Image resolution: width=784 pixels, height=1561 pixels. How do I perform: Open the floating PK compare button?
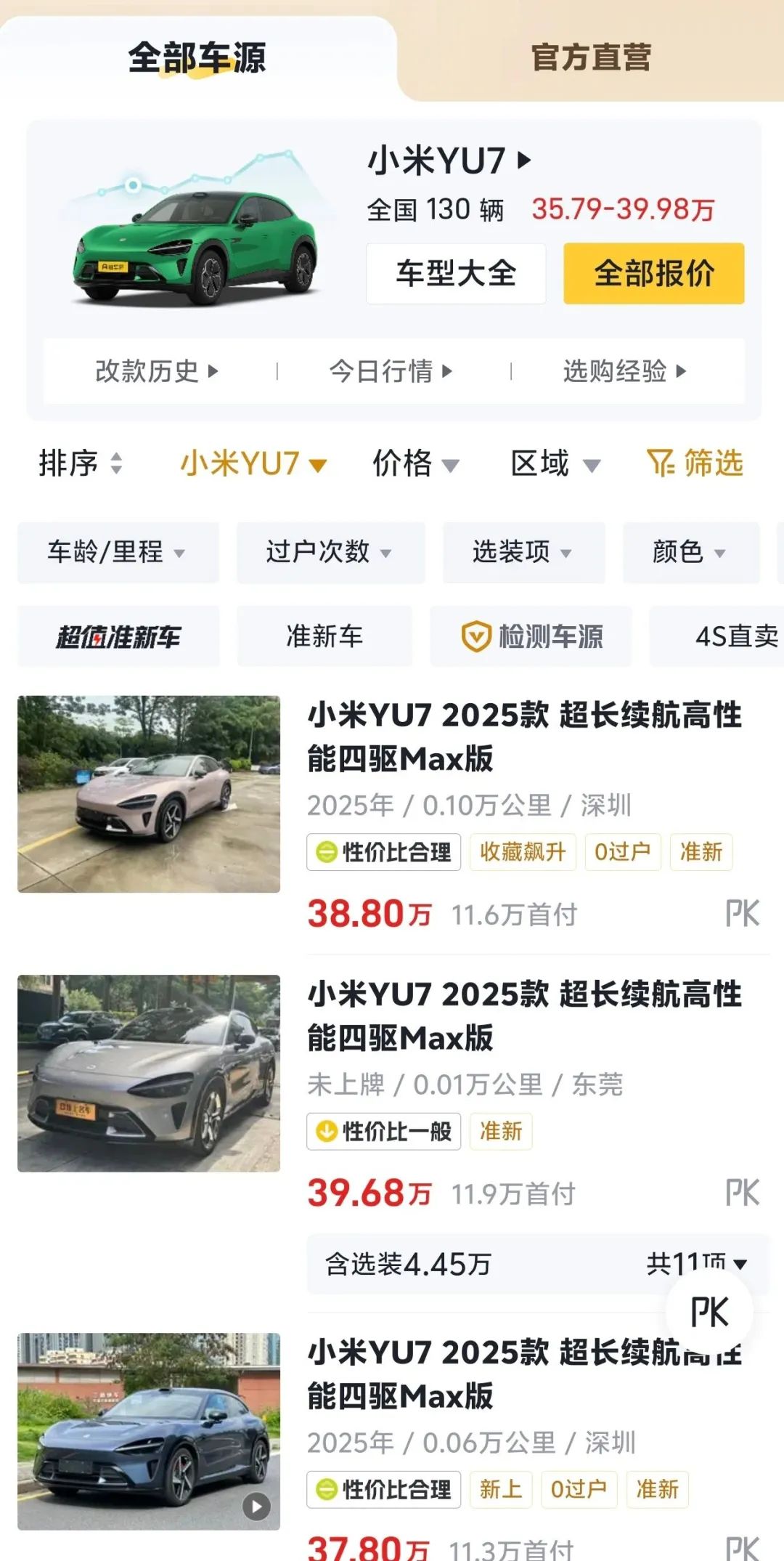tap(709, 1313)
